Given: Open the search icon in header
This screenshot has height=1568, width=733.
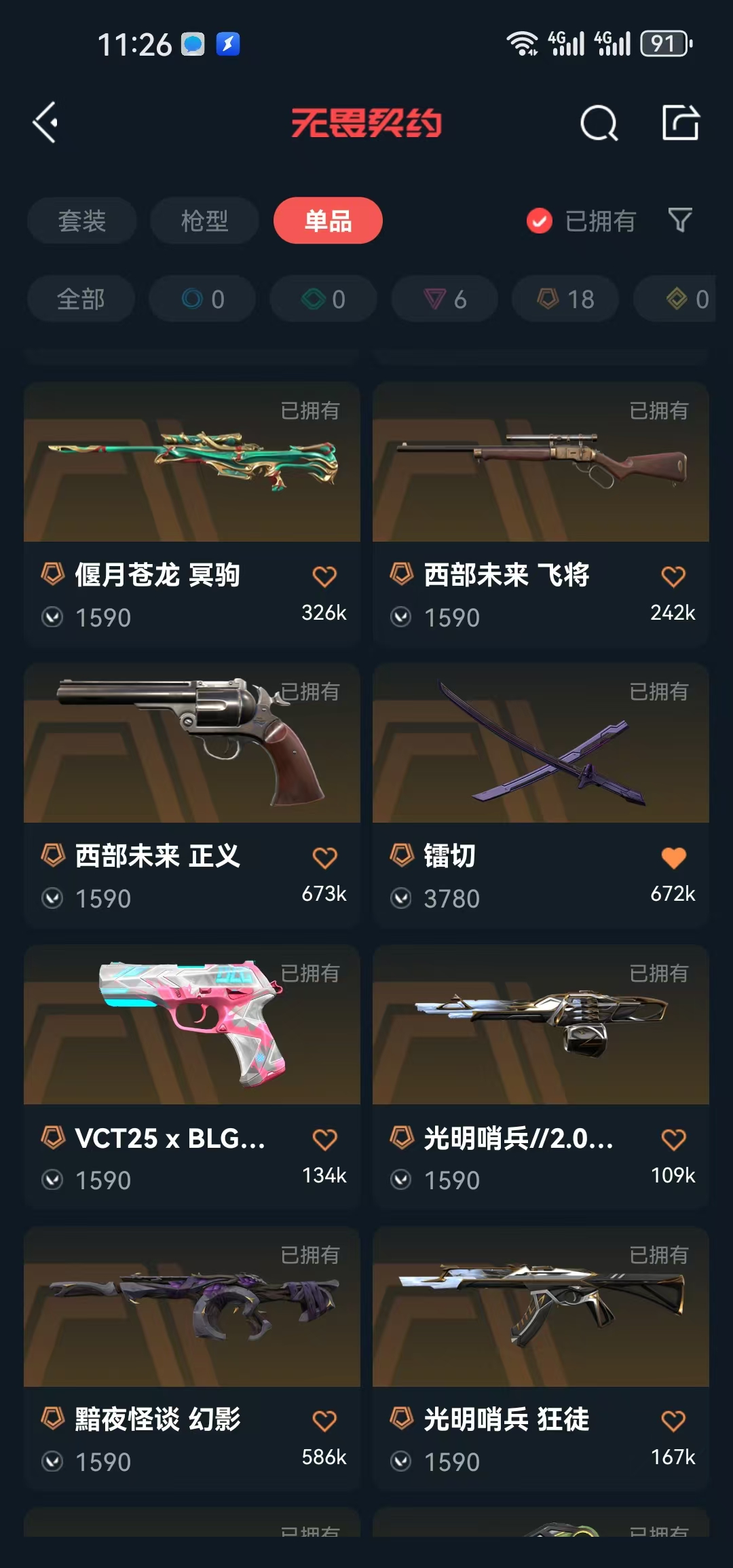Looking at the screenshot, I should pyautogui.click(x=599, y=124).
